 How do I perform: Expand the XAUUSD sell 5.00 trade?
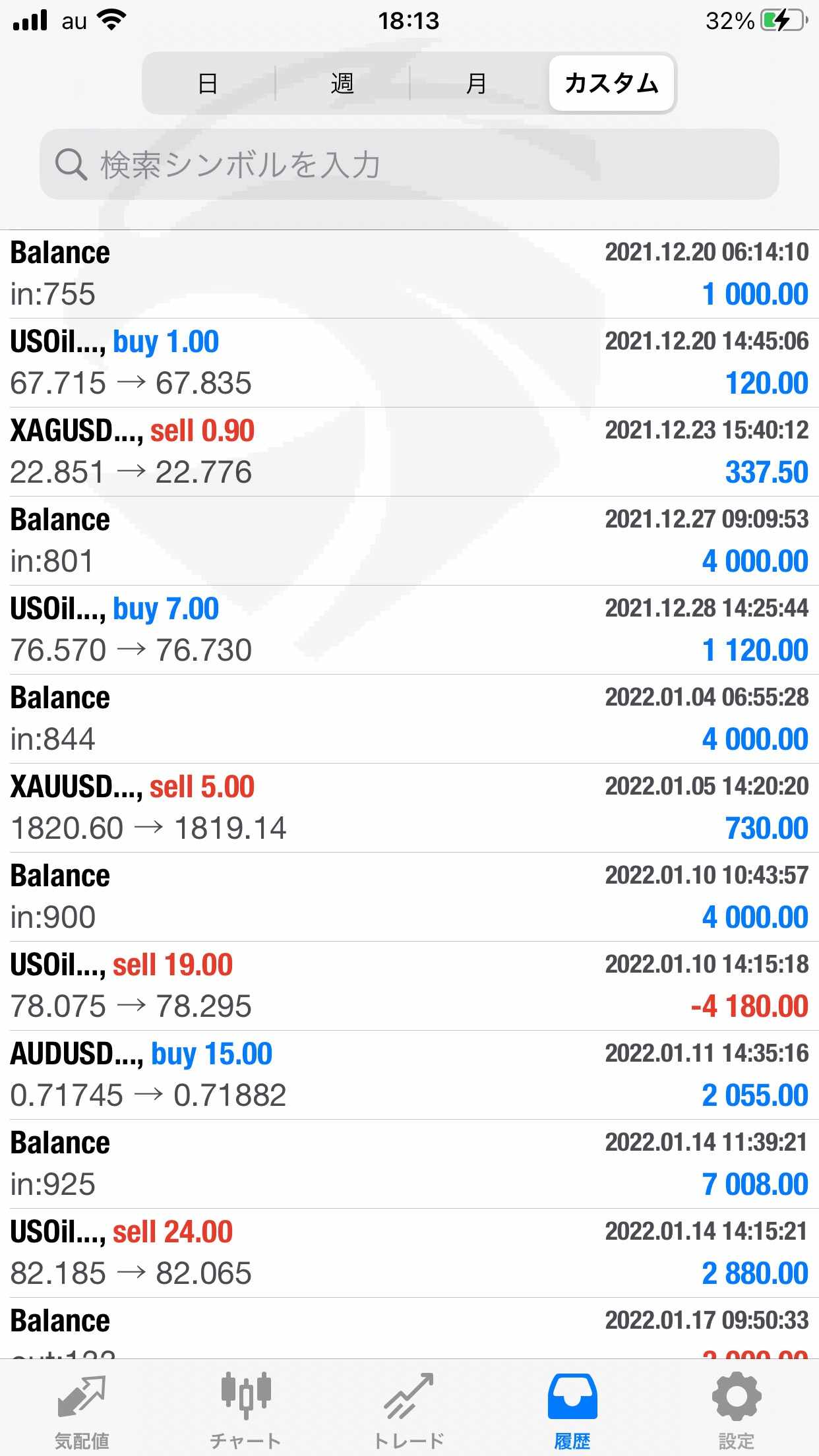click(409, 808)
